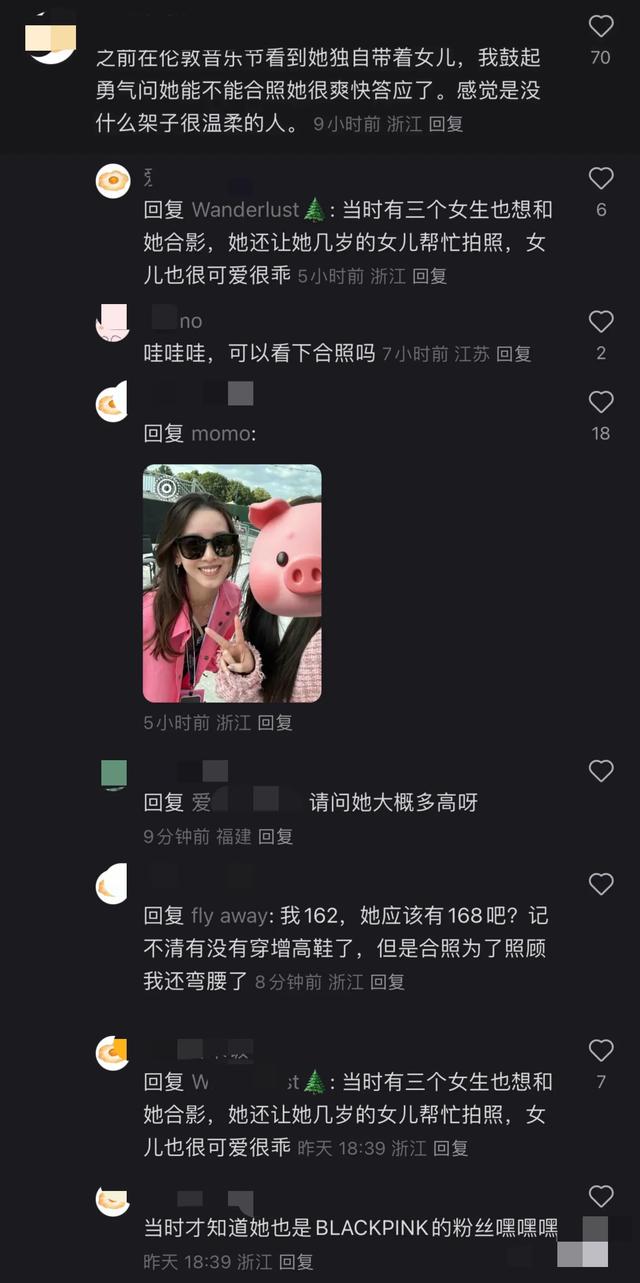Like the 三个女生 comment showing 7 likes
The height and width of the screenshot is (1283, 640).
tap(600, 1051)
